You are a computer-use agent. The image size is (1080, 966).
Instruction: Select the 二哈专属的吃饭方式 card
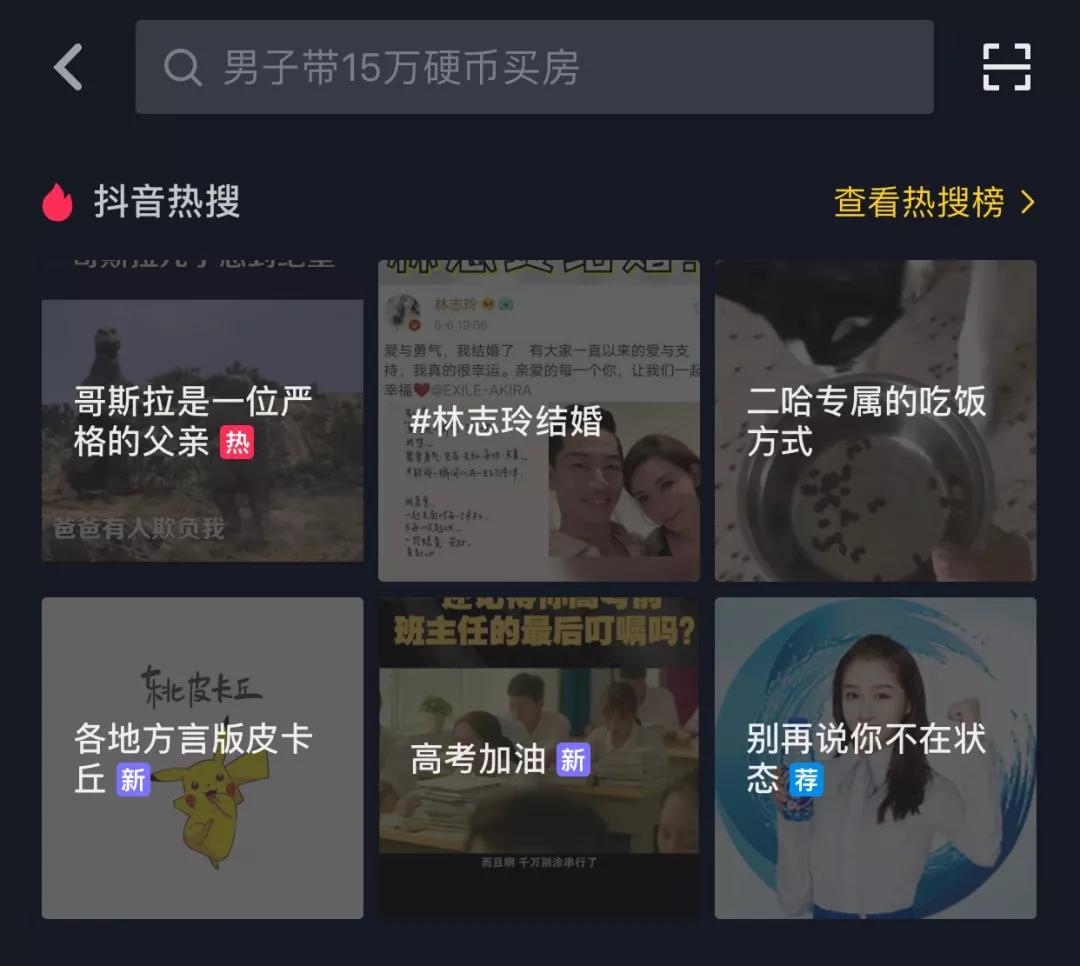[x=875, y=420]
